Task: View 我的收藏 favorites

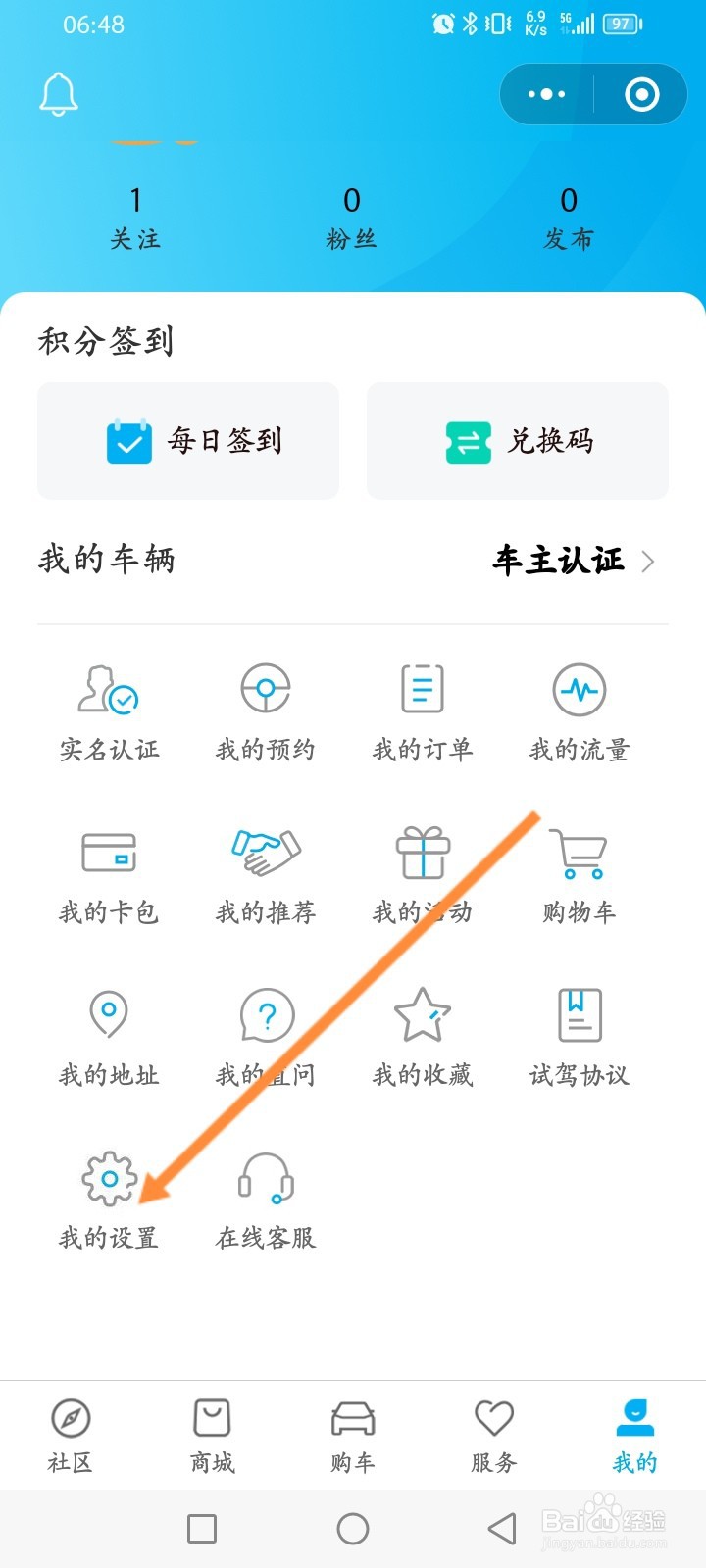Action: coord(422,1034)
